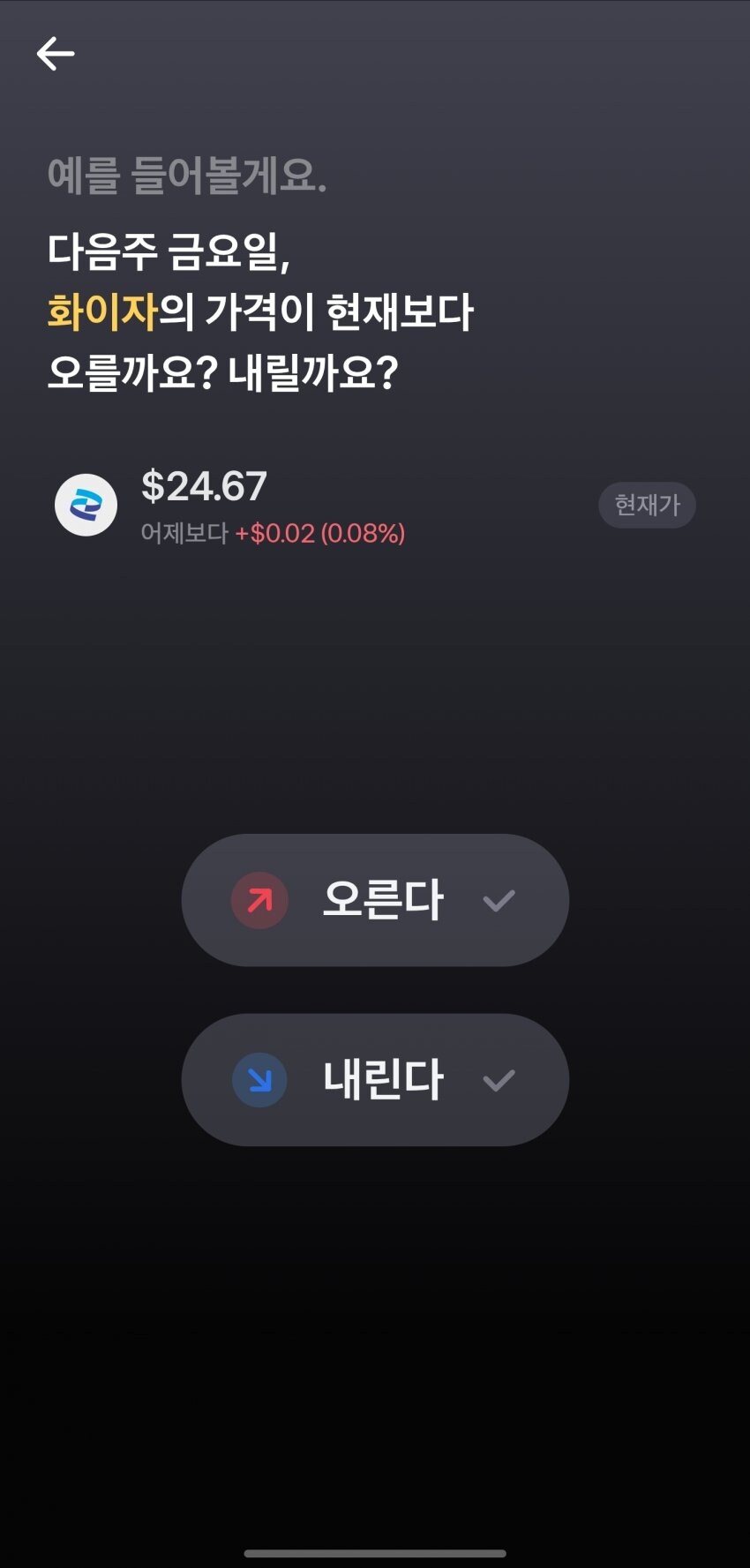Click the fall arrow inside 내린다 button

[259, 1079]
